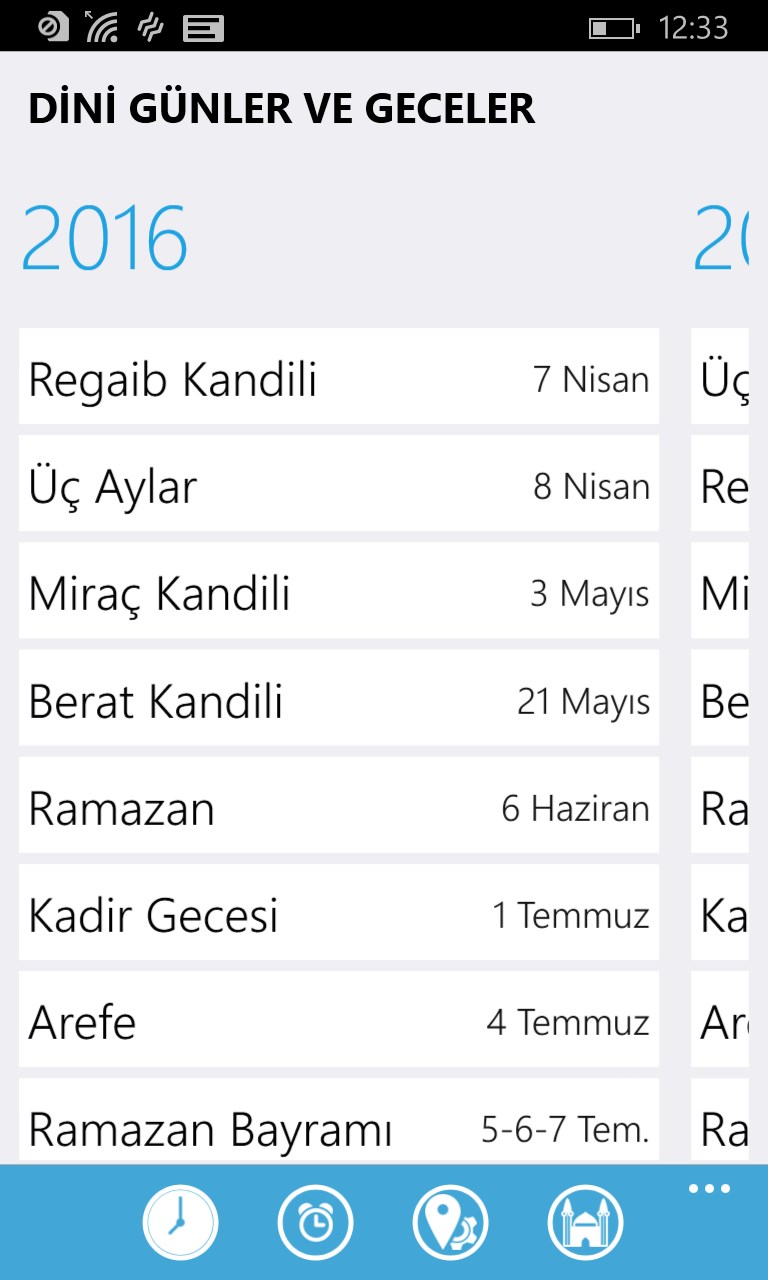Choose the Arefe 4 Temmuz row
The width and height of the screenshot is (768, 1280).
[338, 1019]
